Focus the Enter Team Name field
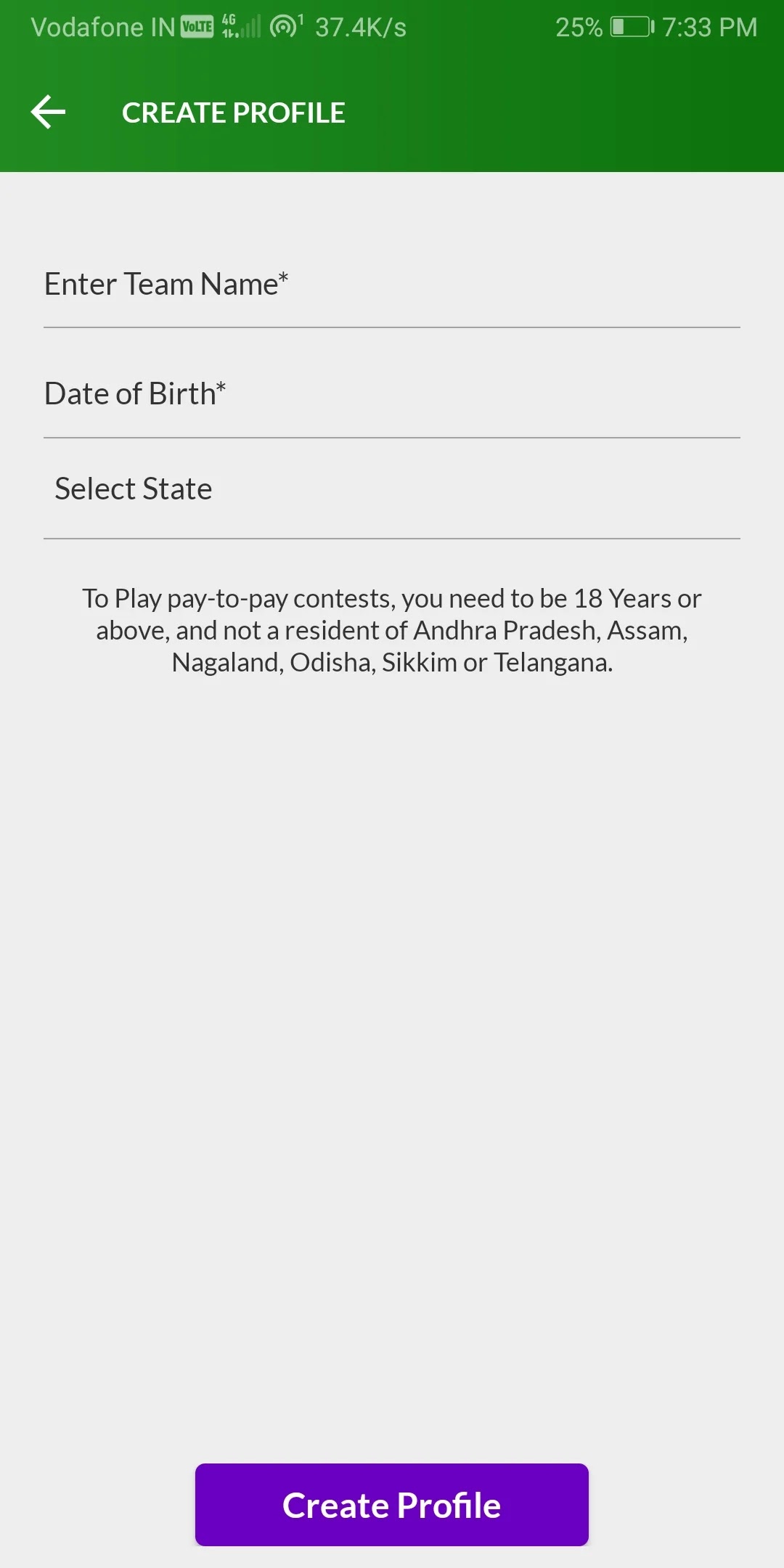This screenshot has width=784, height=1568. 392,285
